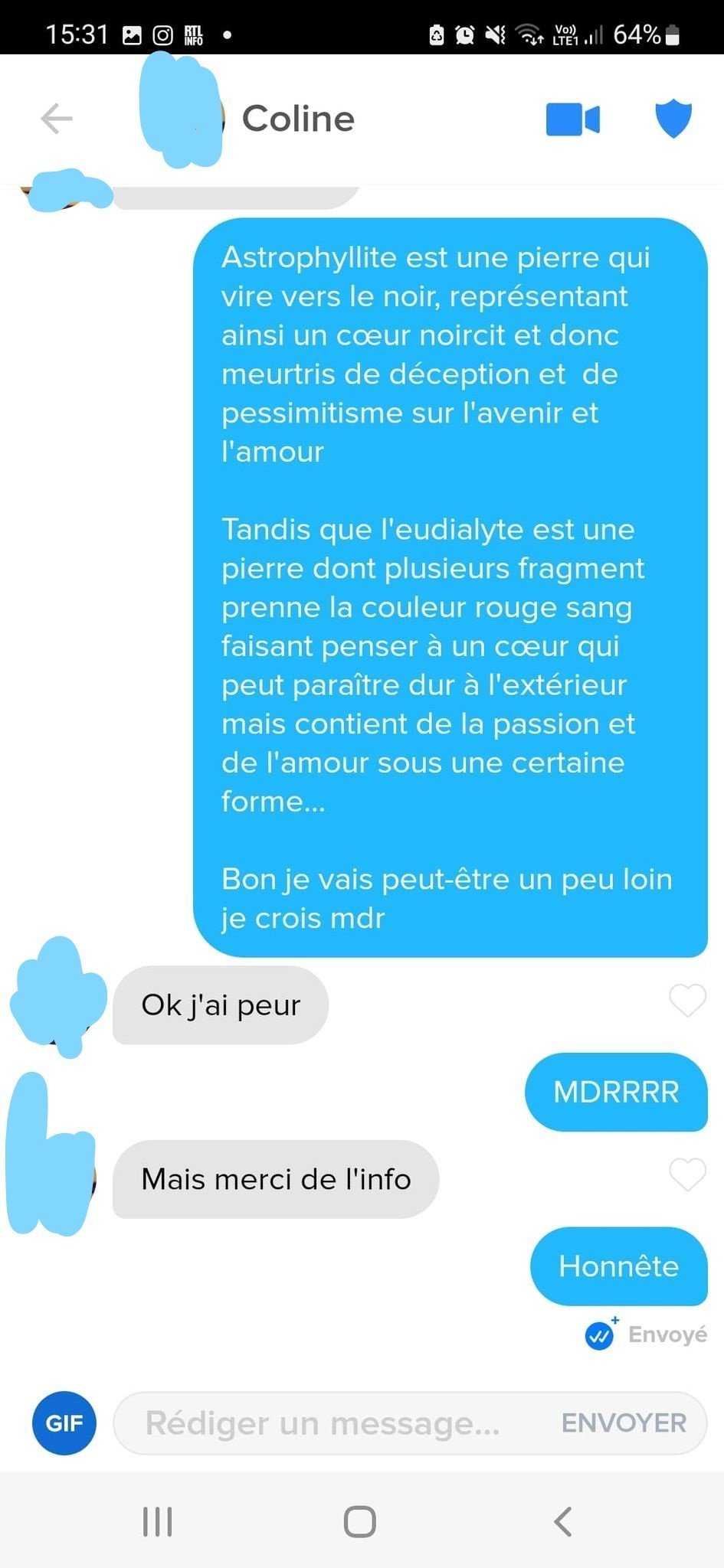Go to the phone's home screen
Viewport: 724px width, 1568px height.
click(360, 1521)
